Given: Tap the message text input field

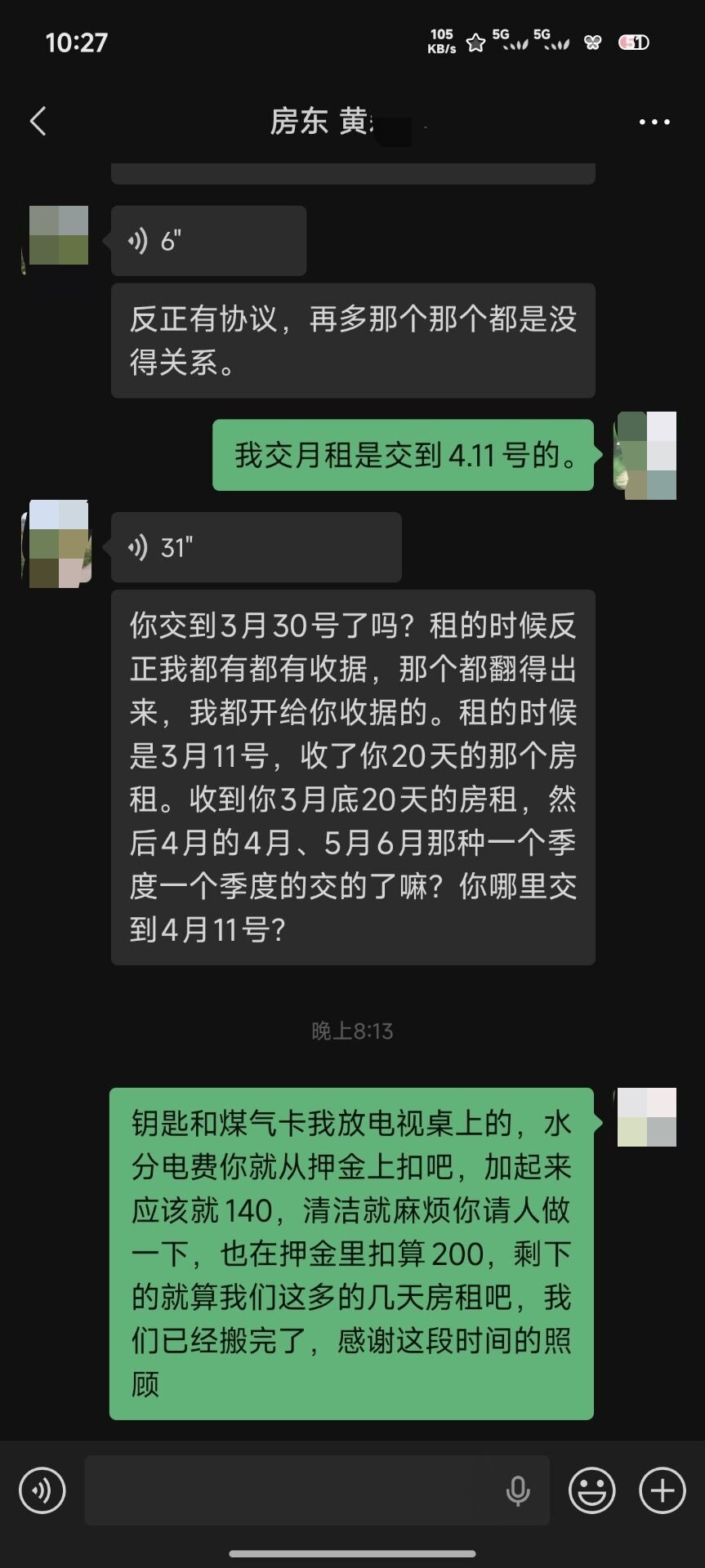Looking at the screenshot, I should pos(294,1490).
